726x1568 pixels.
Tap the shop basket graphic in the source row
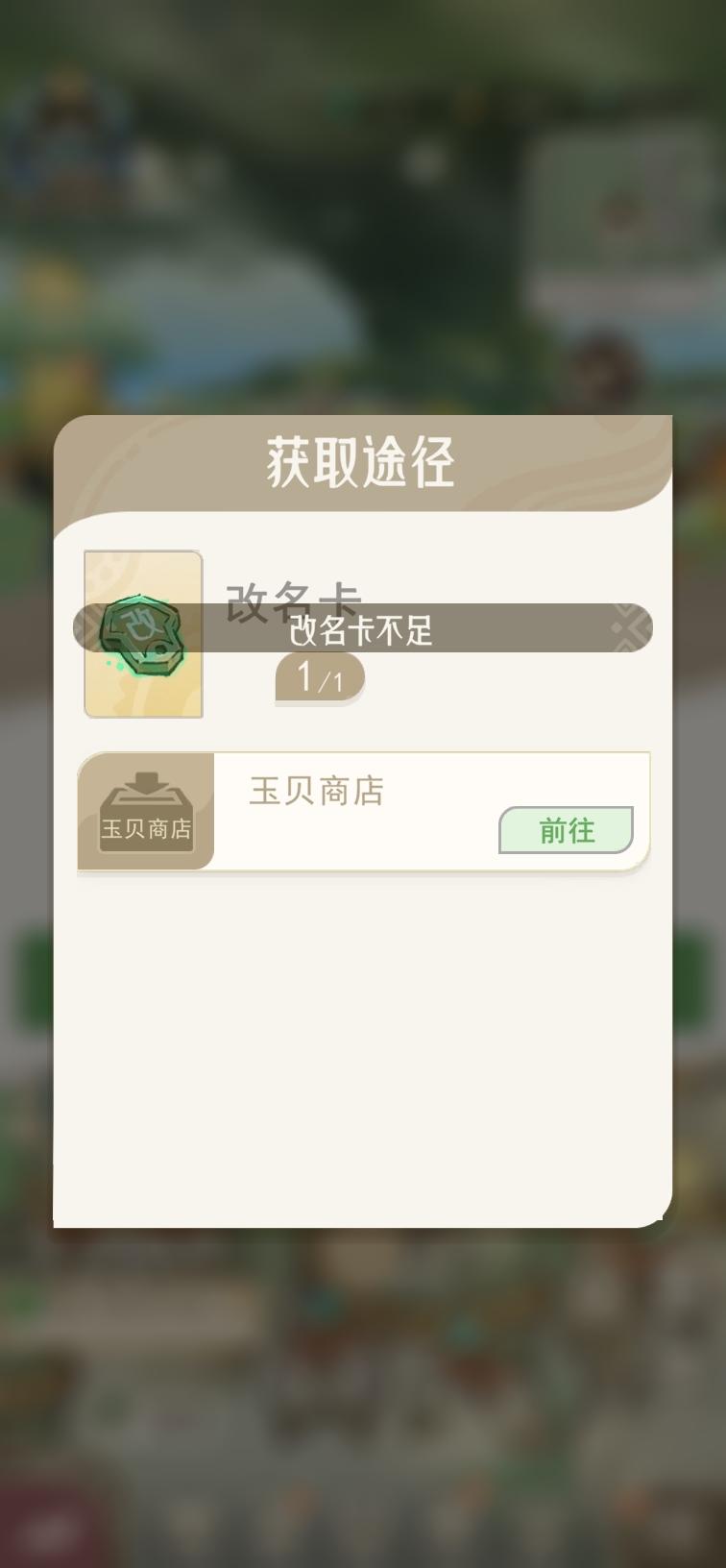pos(146,812)
